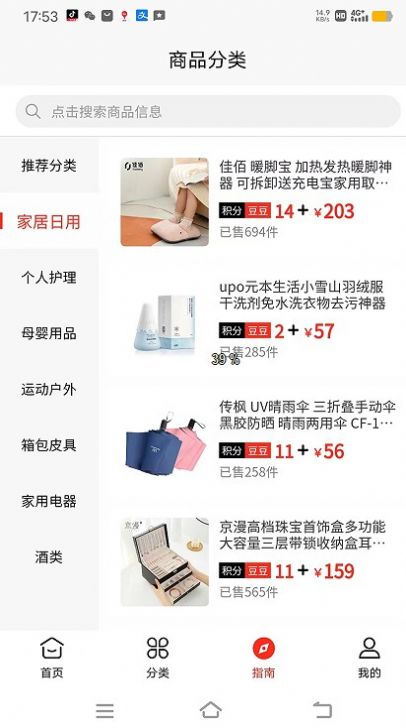Screen dimensions: 406x728
Task: Open the 佳佰 暖脚宝 product
Action: click(257, 202)
